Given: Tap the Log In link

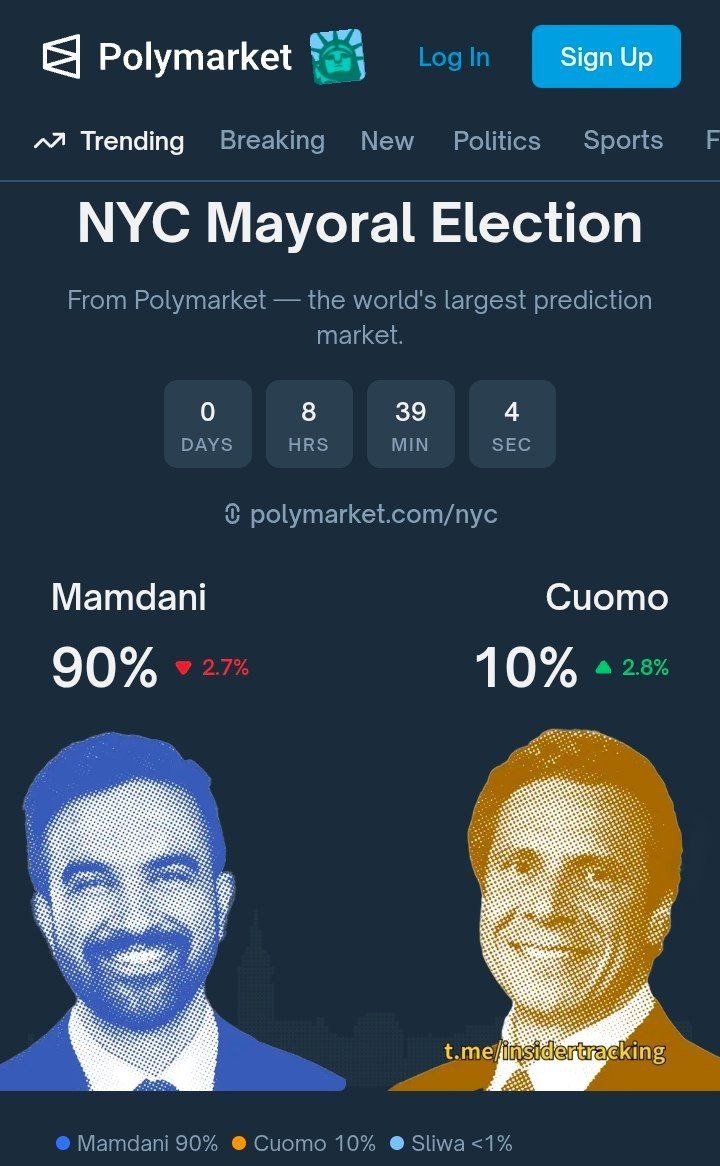Looking at the screenshot, I should [x=454, y=57].
